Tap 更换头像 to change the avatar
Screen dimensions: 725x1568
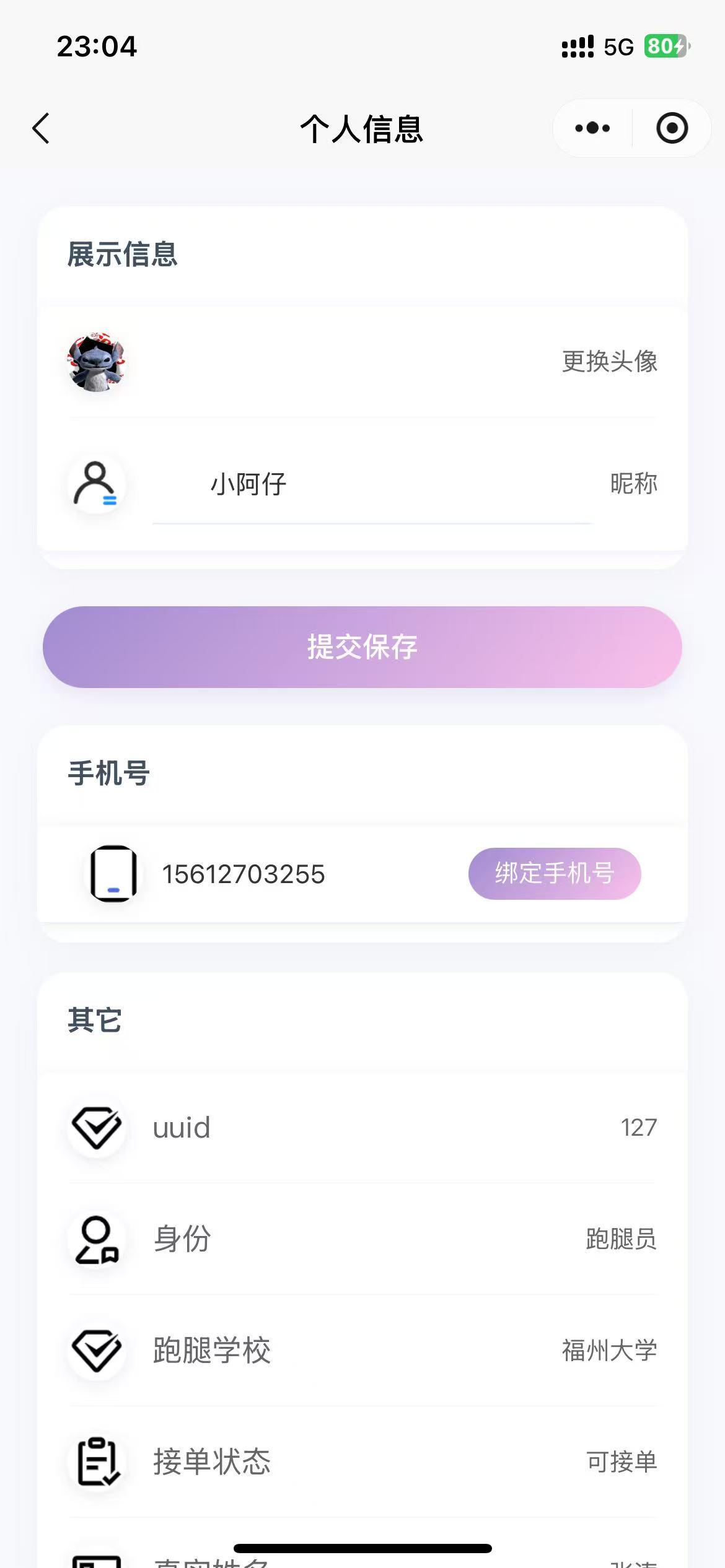(609, 361)
